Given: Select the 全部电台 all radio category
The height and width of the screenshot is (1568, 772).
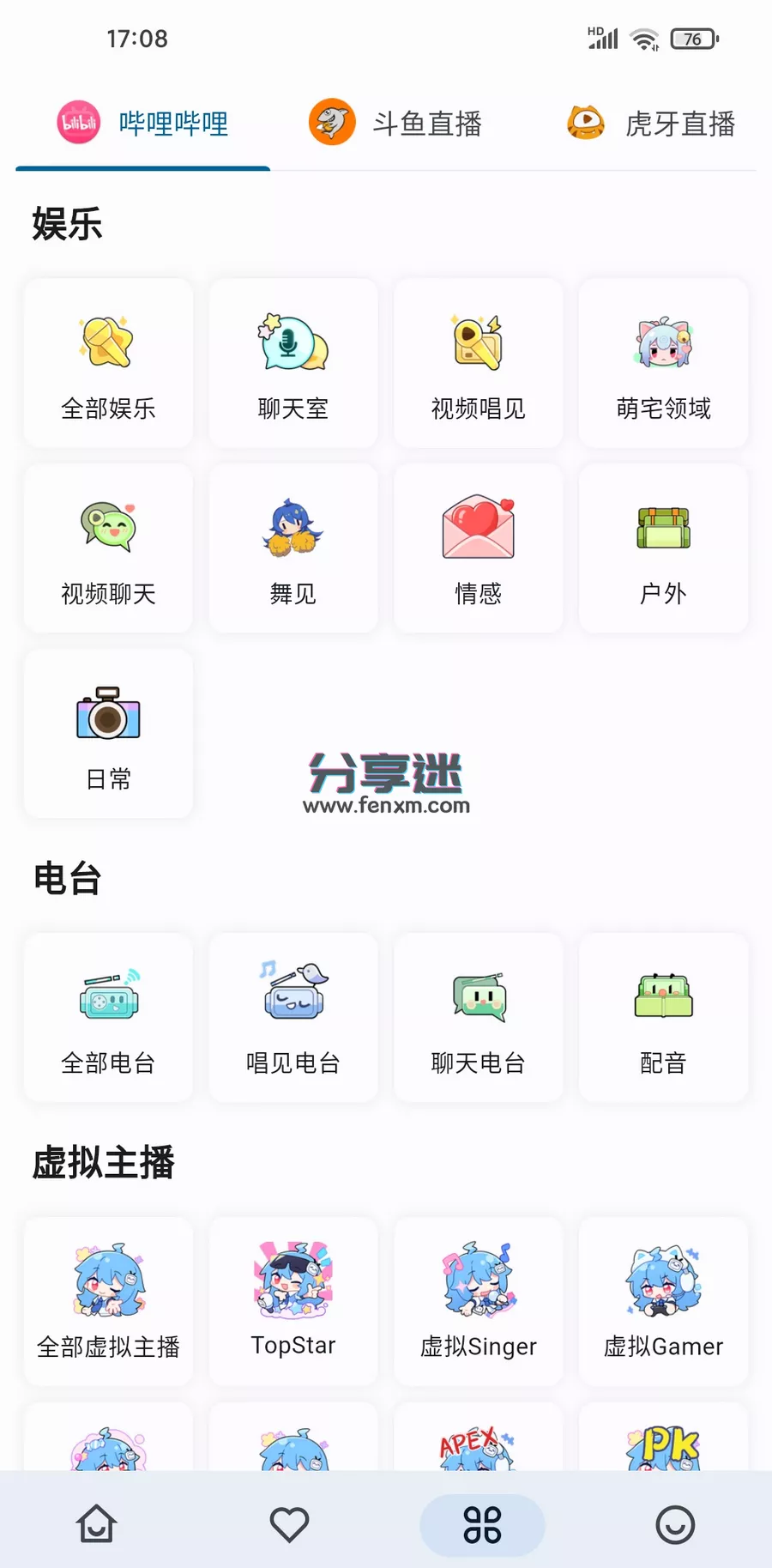Looking at the screenshot, I should 107,1018.
